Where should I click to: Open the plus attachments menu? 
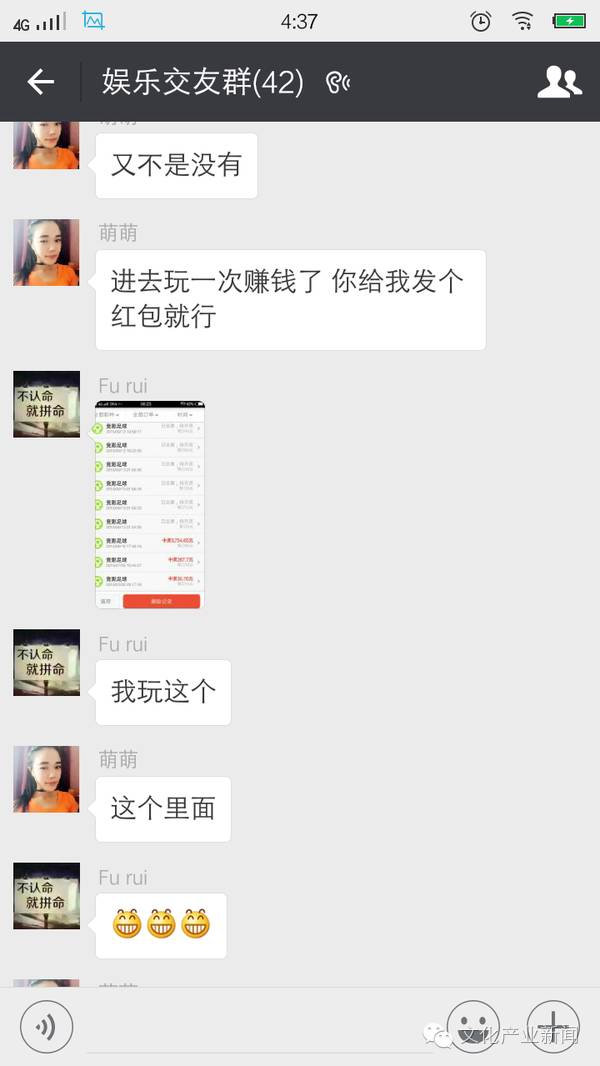(552, 1027)
